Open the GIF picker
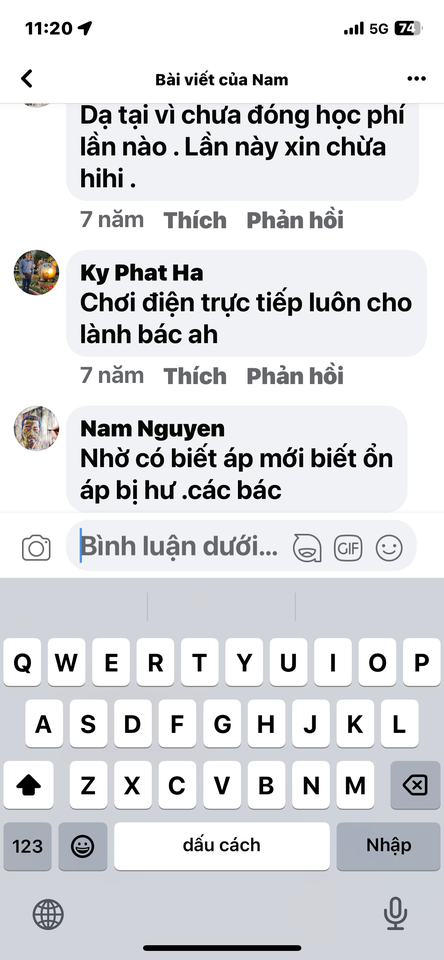The image size is (444, 960). click(x=348, y=547)
